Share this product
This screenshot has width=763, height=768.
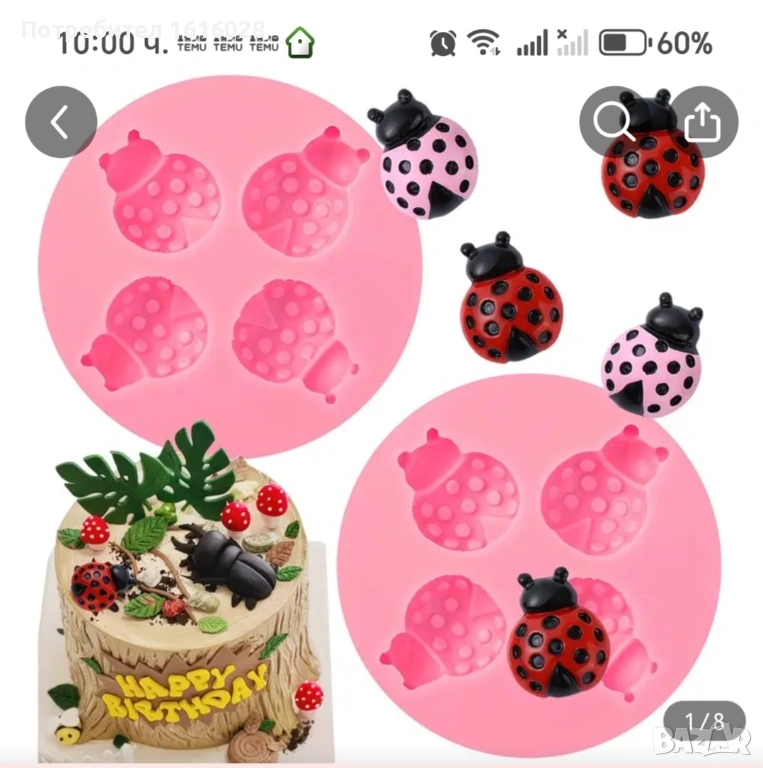[702, 122]
